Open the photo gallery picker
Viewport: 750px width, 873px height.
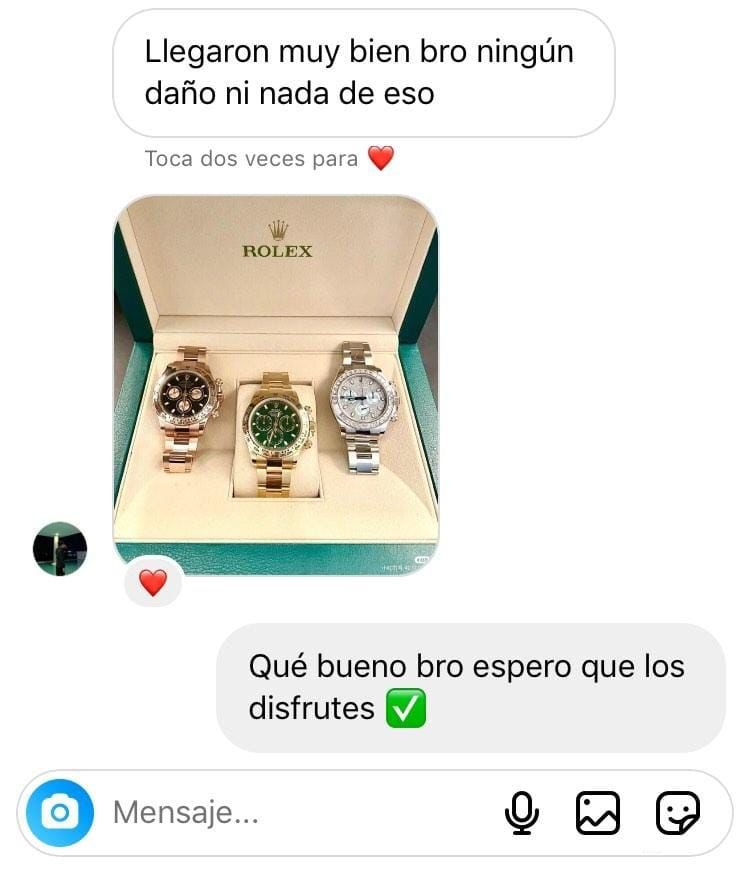point(598,812)
